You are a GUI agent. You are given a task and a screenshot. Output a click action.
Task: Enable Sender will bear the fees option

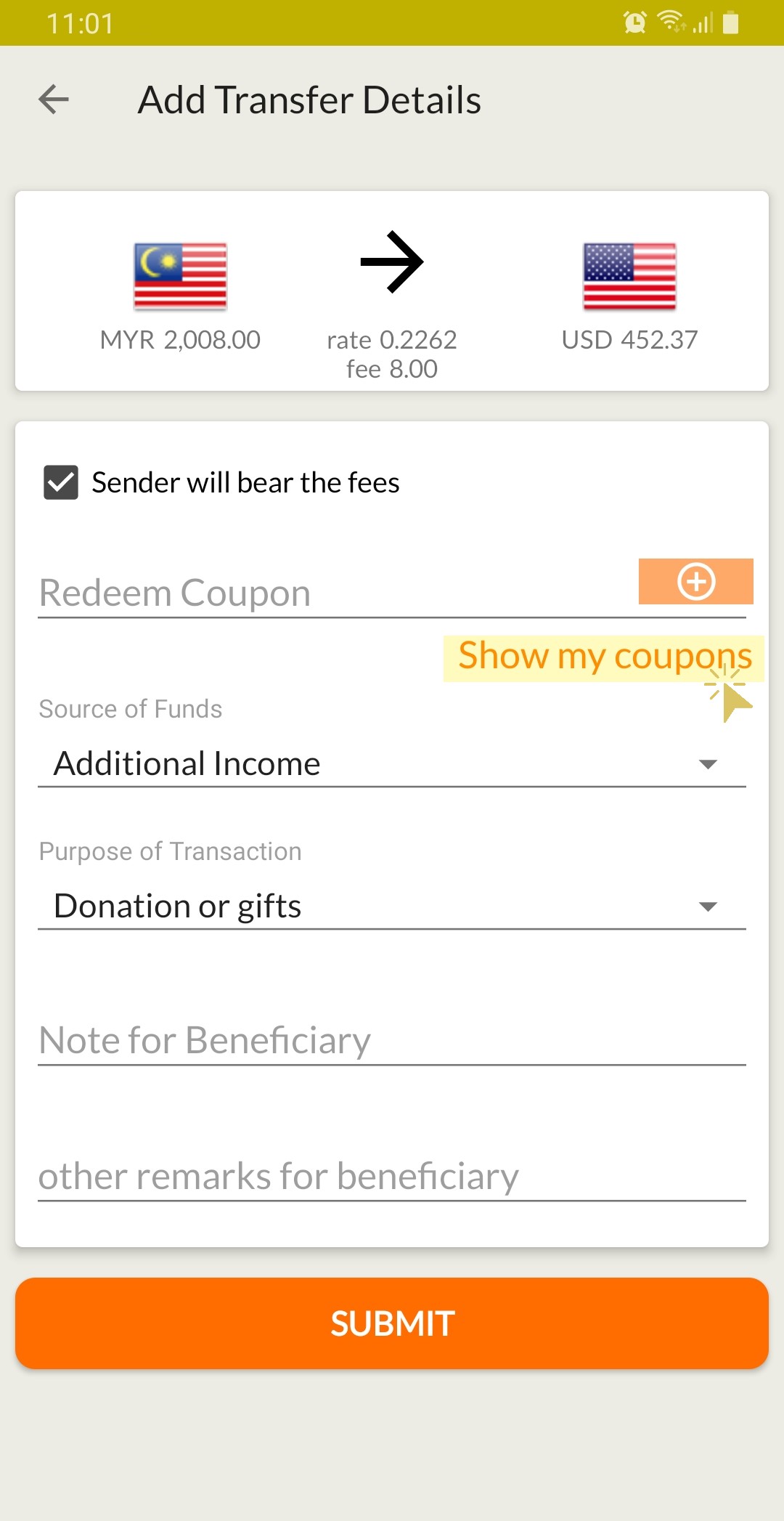[61, 482]
